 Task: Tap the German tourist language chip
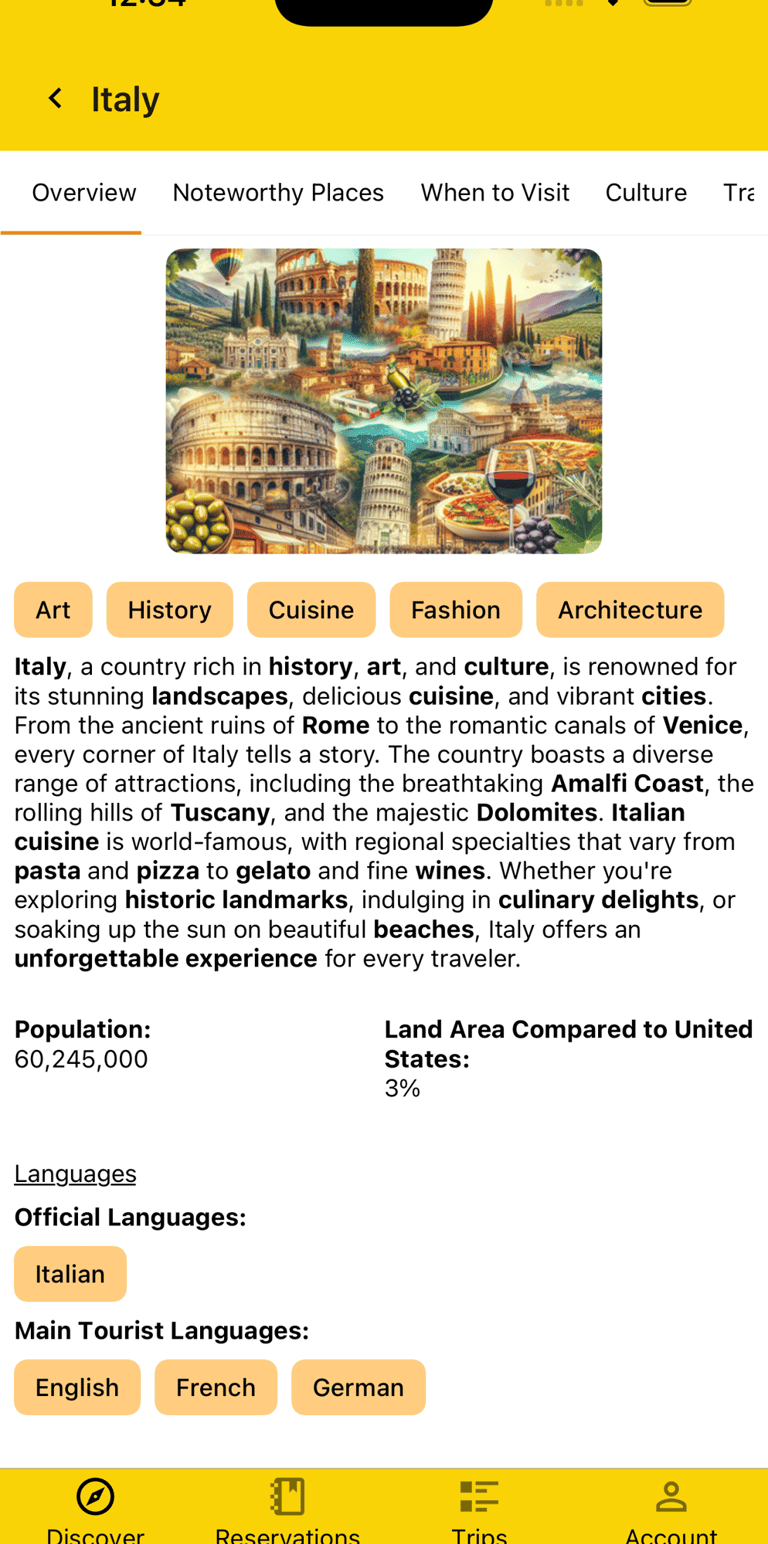coord(358,1387)
